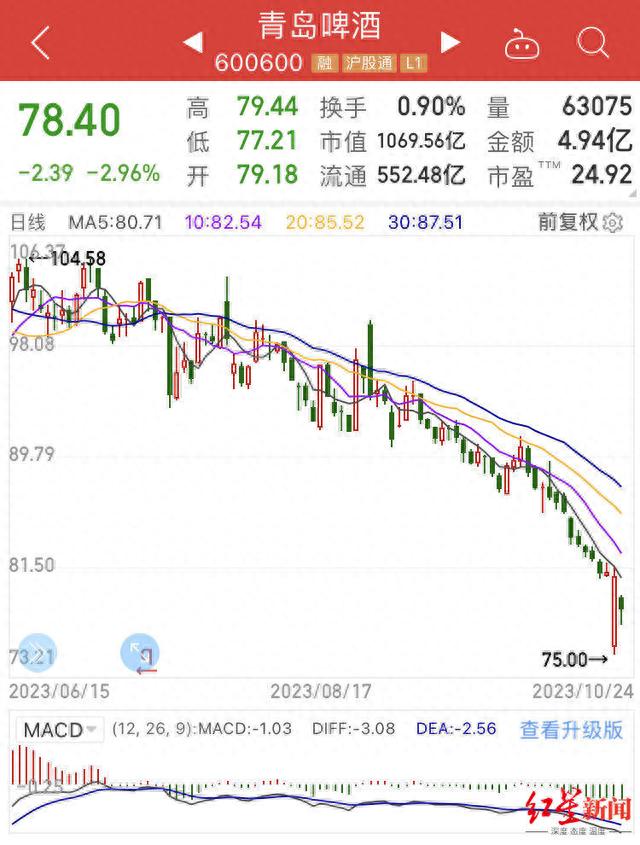Expand the MACD indicator selector
This screenshot has height=845, width=640.
[60, 729]
